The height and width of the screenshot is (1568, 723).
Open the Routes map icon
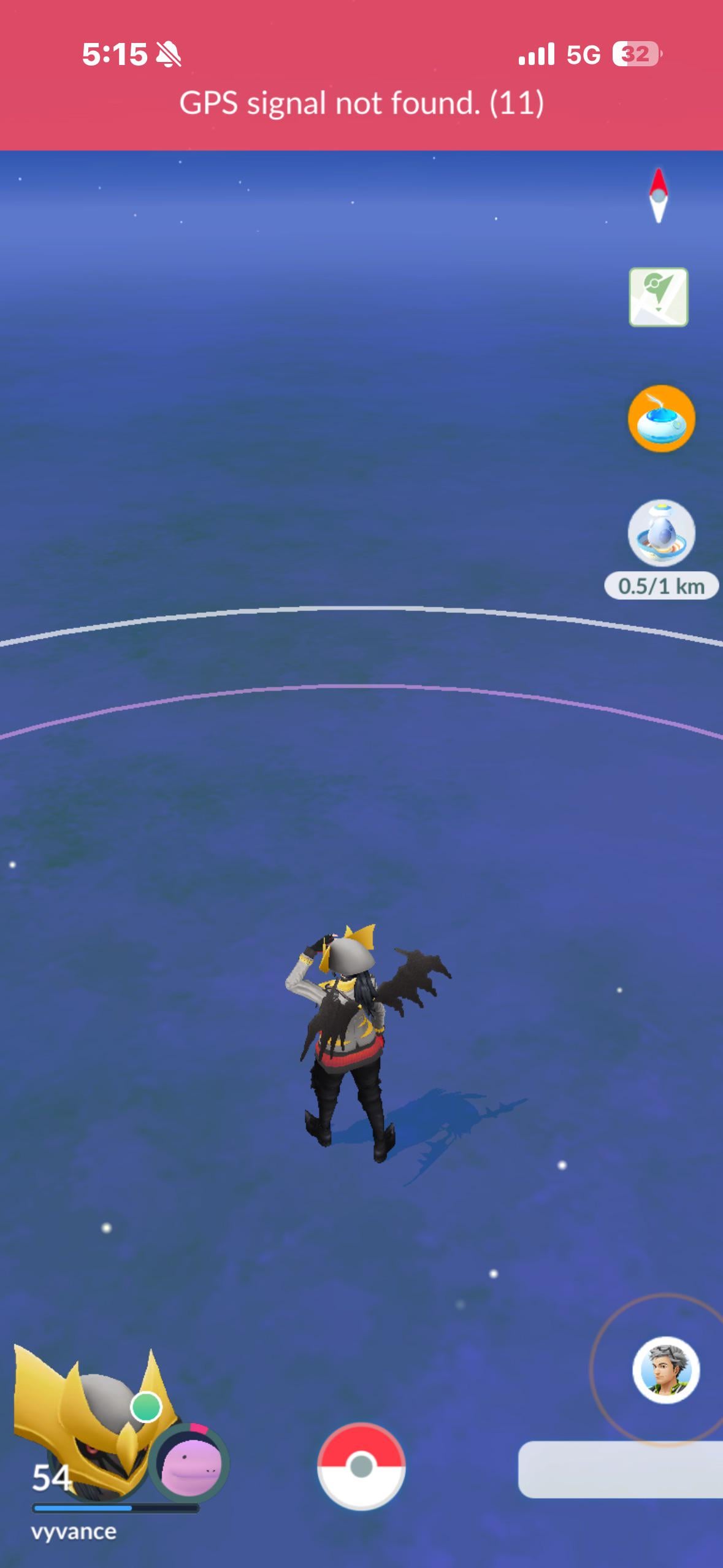658,297
